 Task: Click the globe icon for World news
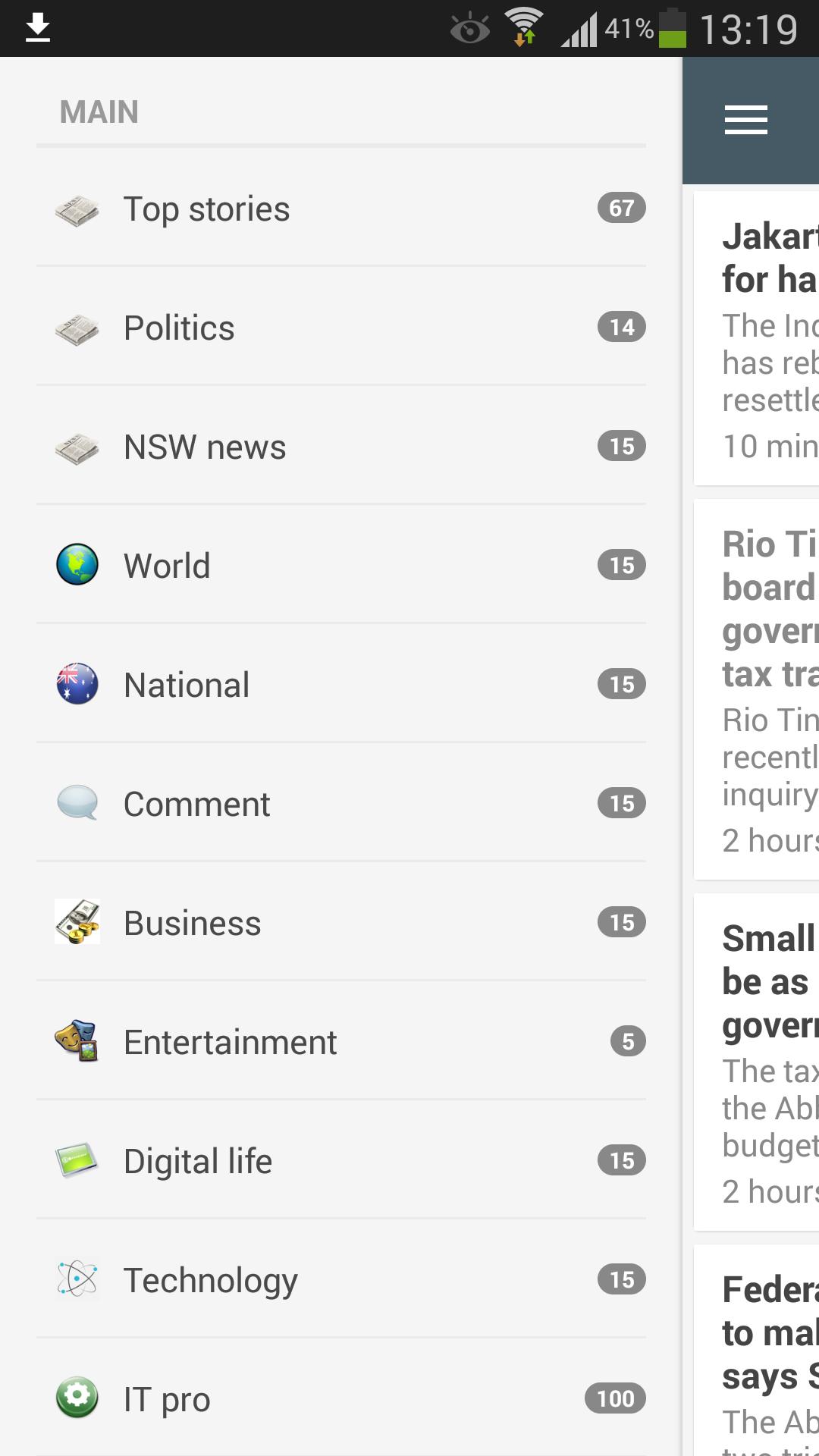(x=77, y=565)
